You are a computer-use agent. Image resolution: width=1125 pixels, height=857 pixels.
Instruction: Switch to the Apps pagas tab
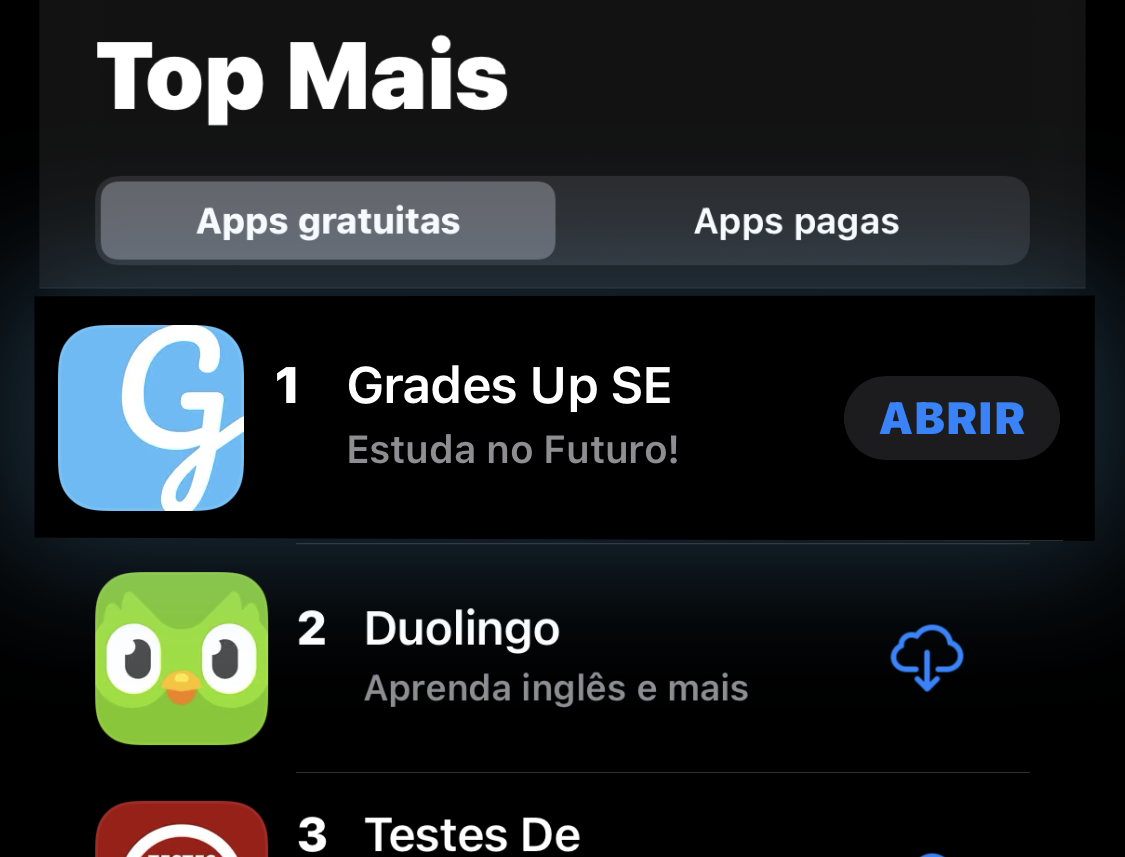(796, 221)
